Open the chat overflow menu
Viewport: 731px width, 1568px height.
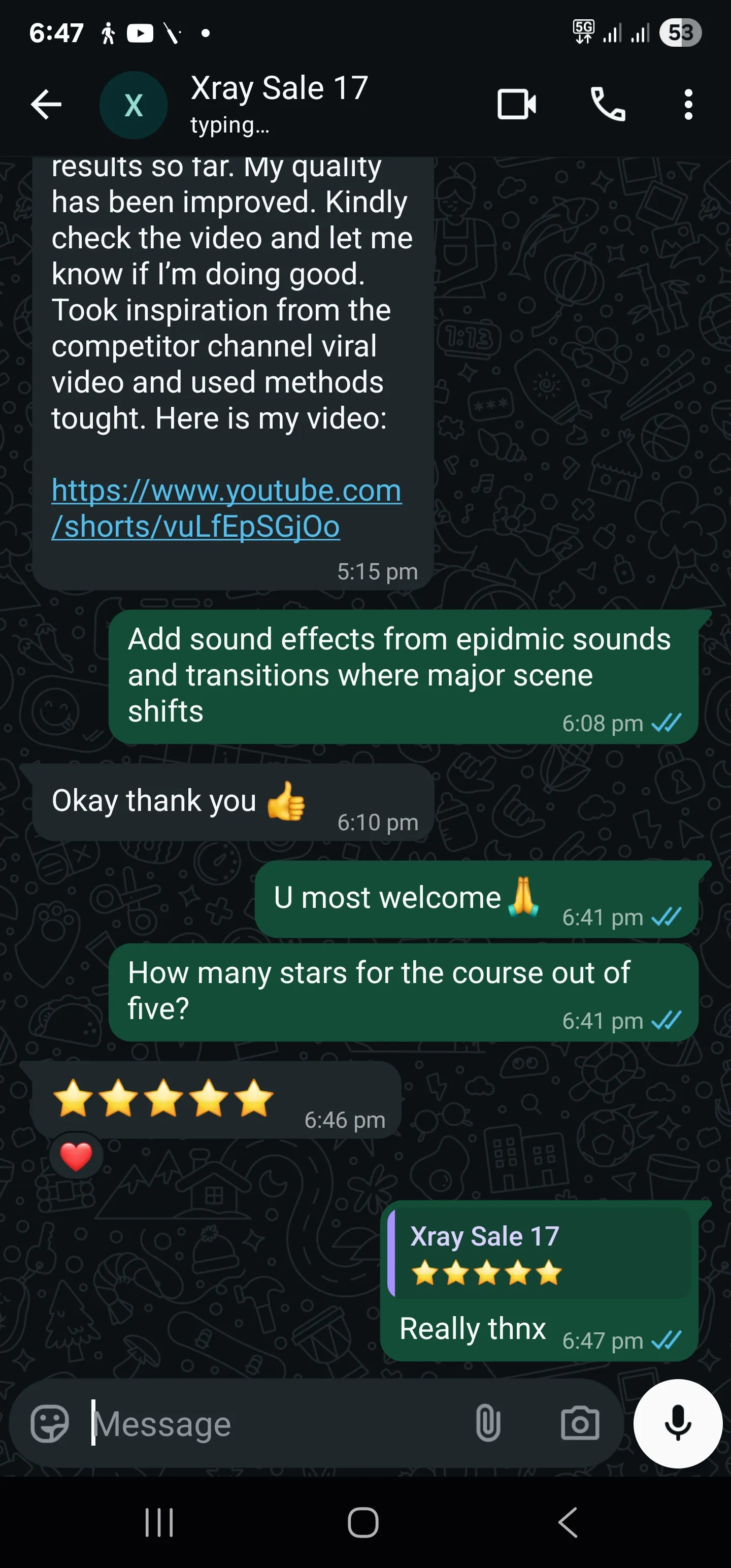click(x=688, y=105)
